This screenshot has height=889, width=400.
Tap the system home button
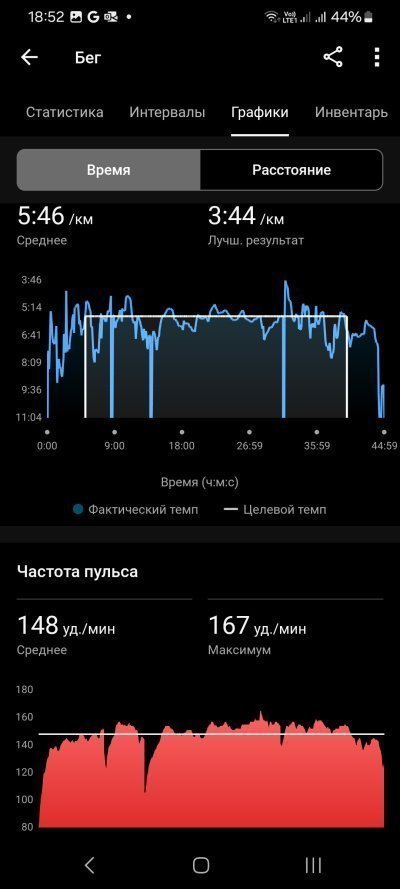point(201,865)
